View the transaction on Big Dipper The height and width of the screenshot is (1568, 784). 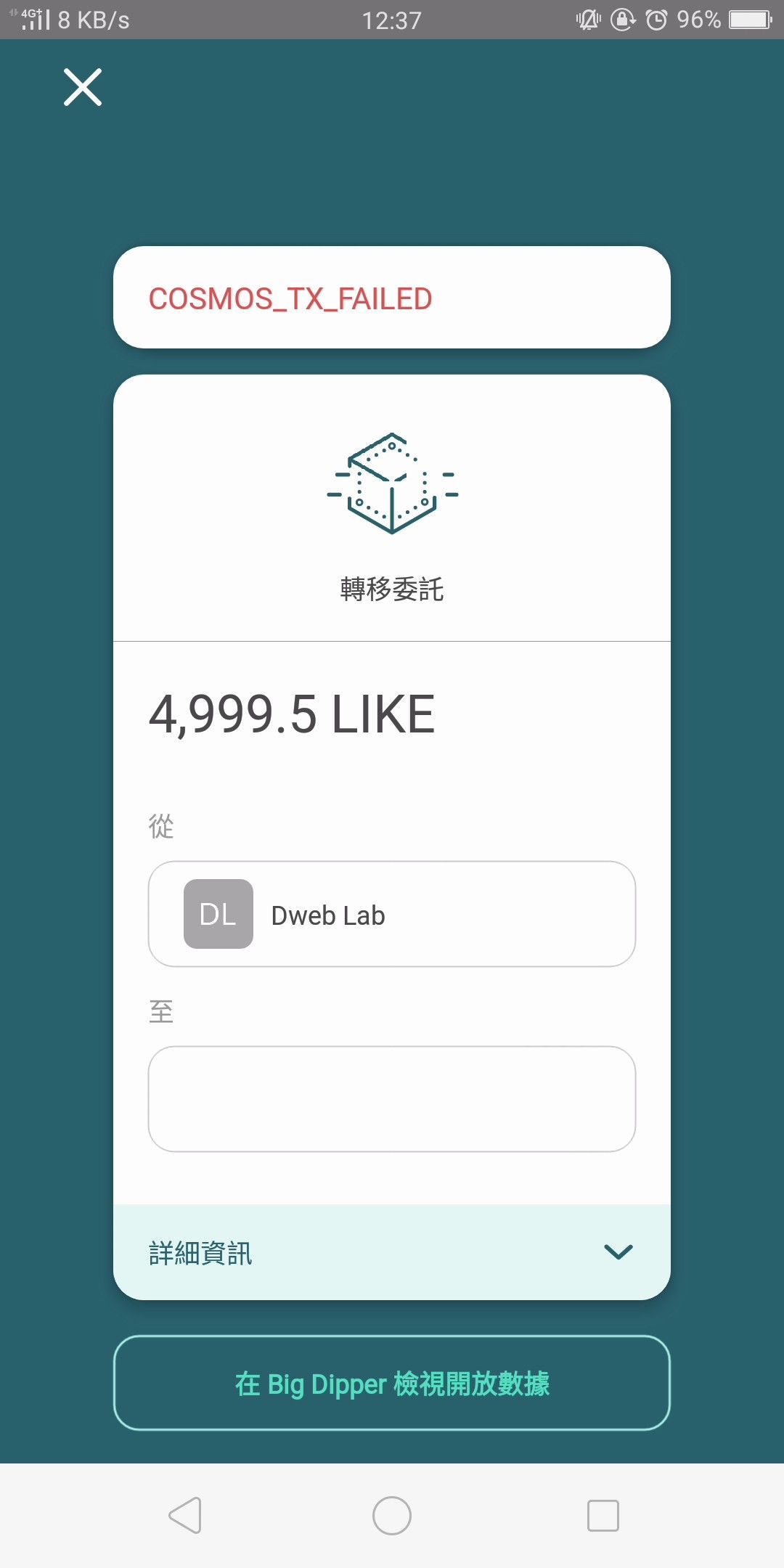pos(392,1384)
